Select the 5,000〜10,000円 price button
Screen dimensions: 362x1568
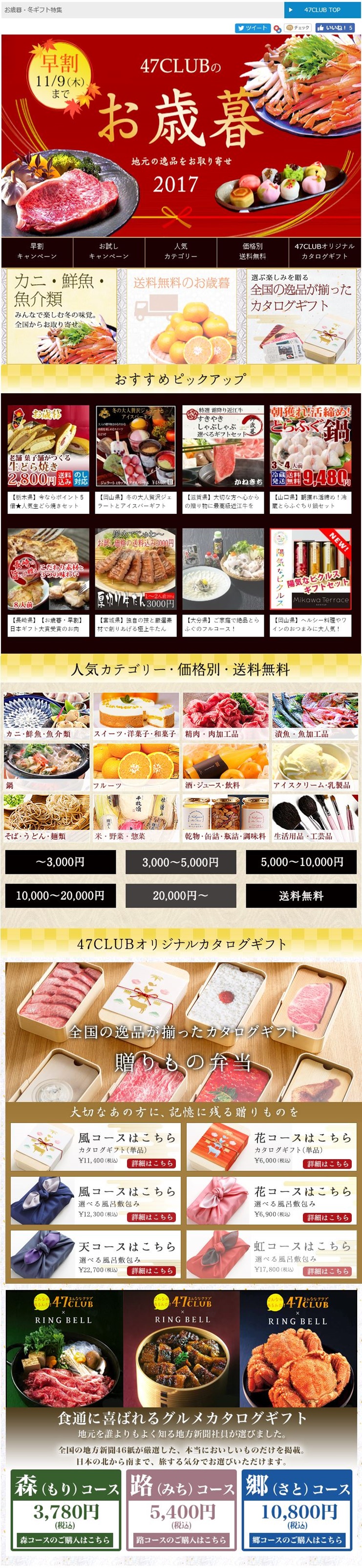301,862
